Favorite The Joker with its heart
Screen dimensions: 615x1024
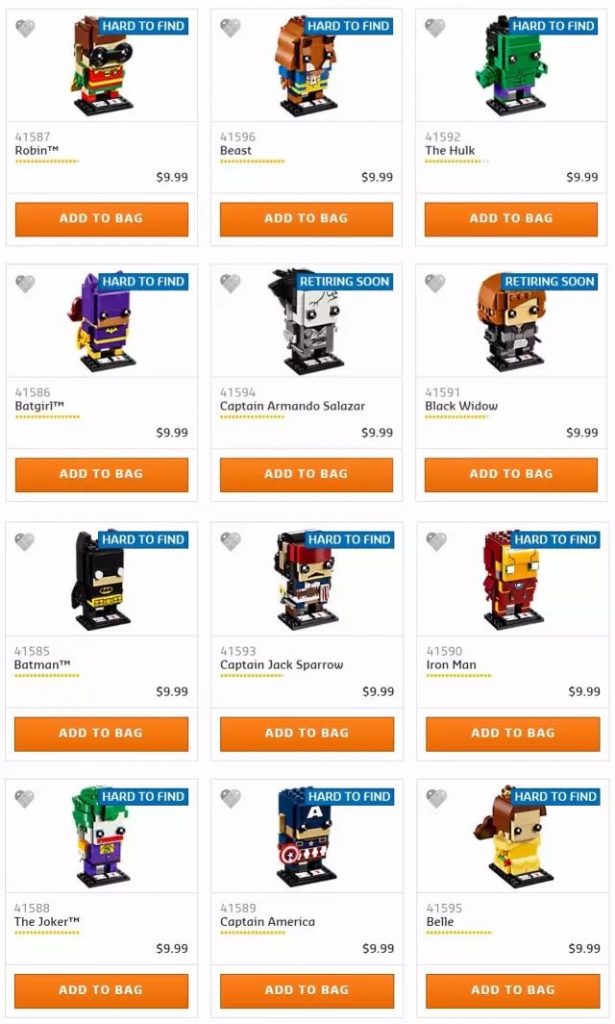point(25,798)
